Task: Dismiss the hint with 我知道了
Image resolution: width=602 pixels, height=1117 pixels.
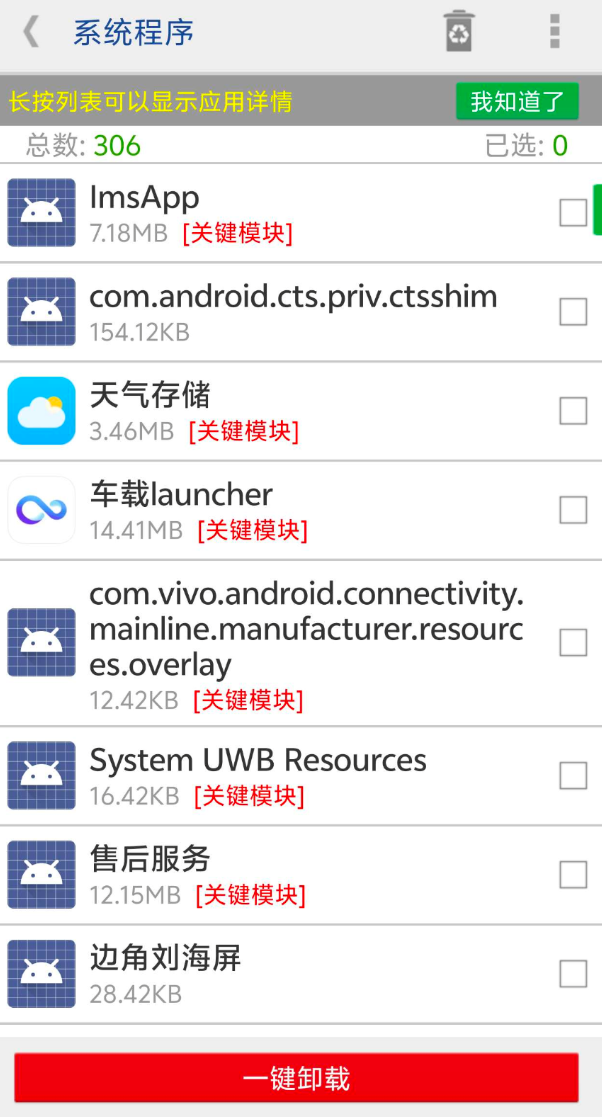Action: (517, 102)
